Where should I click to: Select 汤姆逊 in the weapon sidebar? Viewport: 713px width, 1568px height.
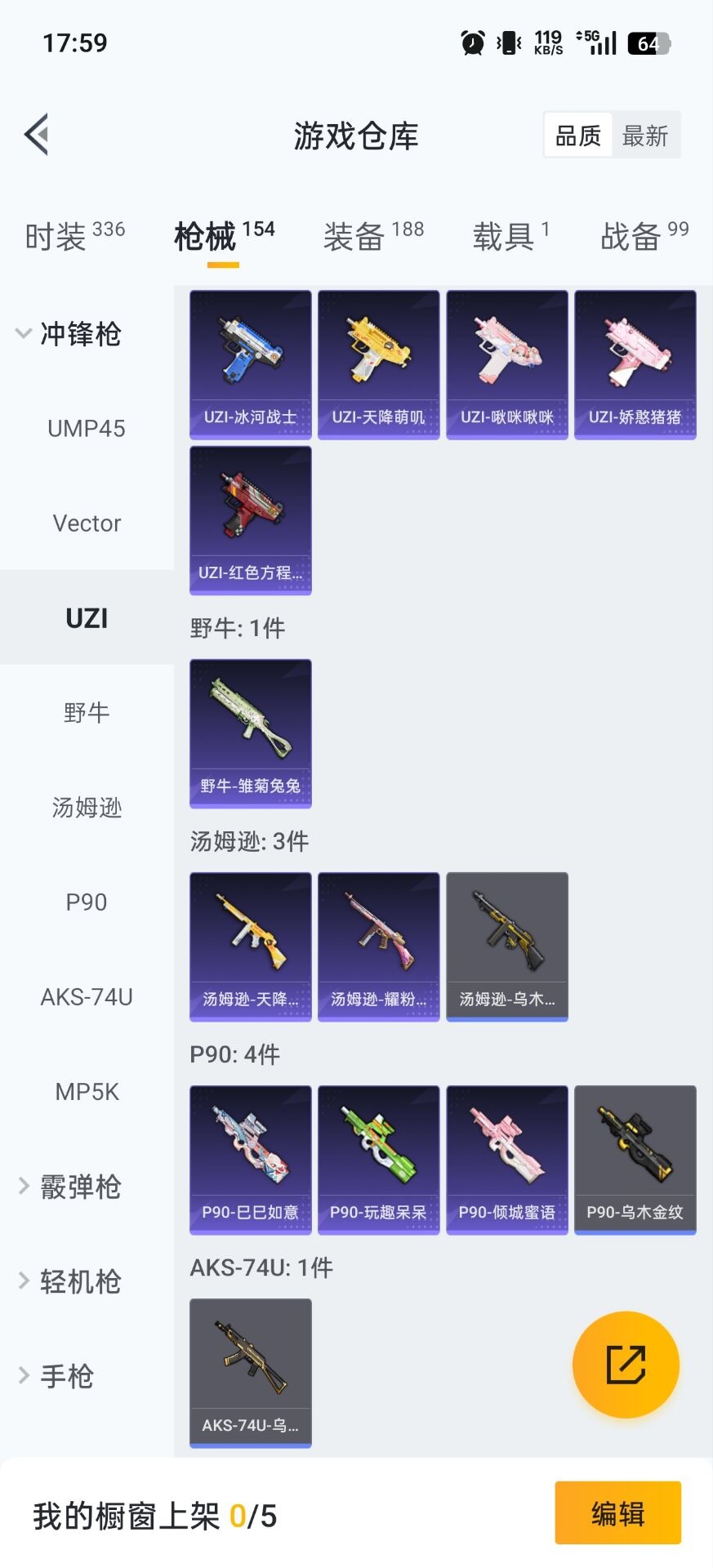click(x=87, y=808)
